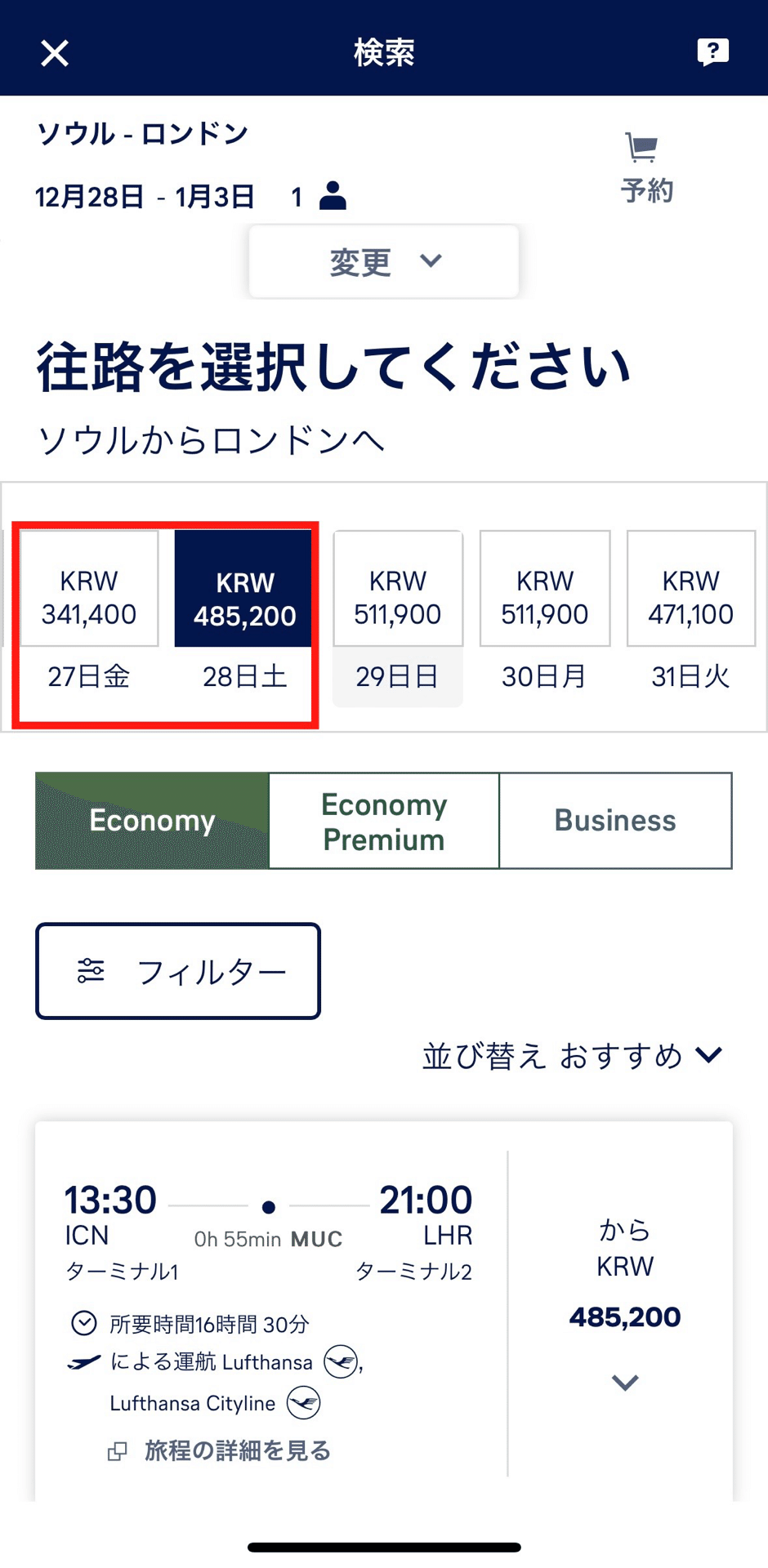Open 並び替え おすすめ sort dropdown

(572, 1055)
